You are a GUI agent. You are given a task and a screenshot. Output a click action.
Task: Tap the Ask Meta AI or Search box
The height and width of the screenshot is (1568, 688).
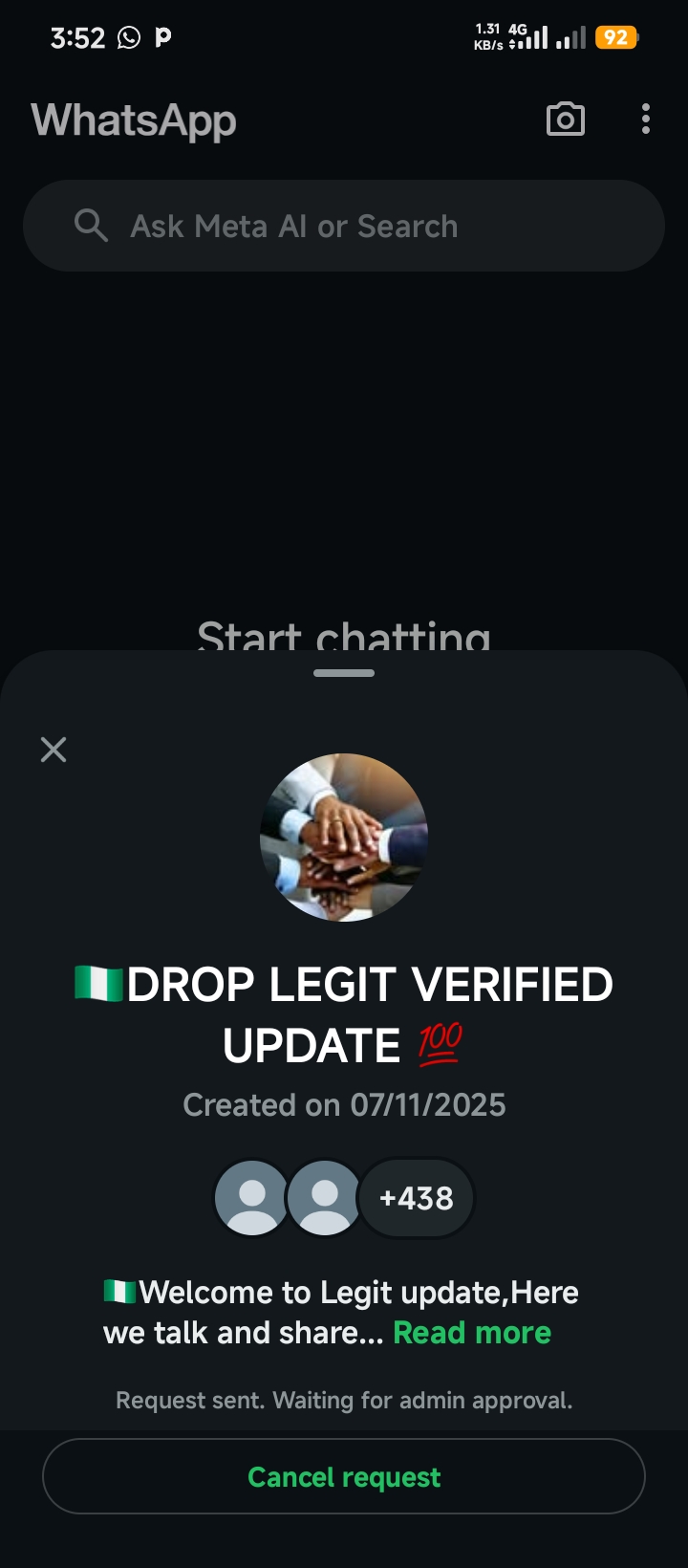pyautogui.click(x=344, y=227)
